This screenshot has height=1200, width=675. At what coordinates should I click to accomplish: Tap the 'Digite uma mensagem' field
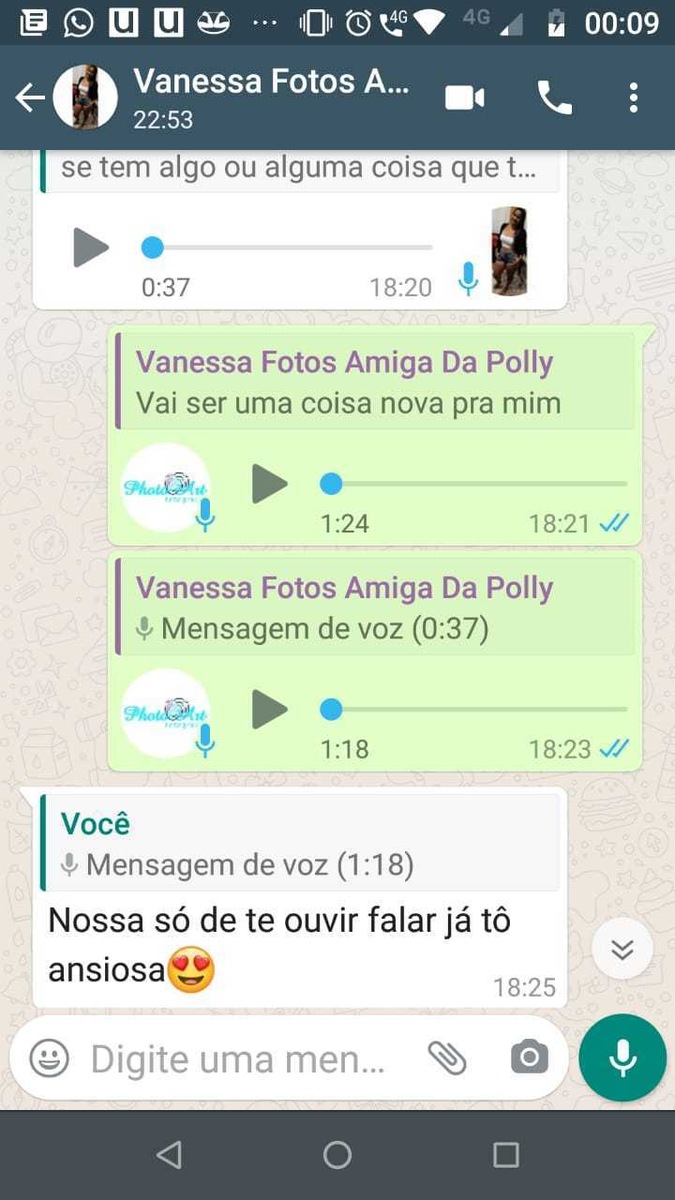pos(238,1058)
